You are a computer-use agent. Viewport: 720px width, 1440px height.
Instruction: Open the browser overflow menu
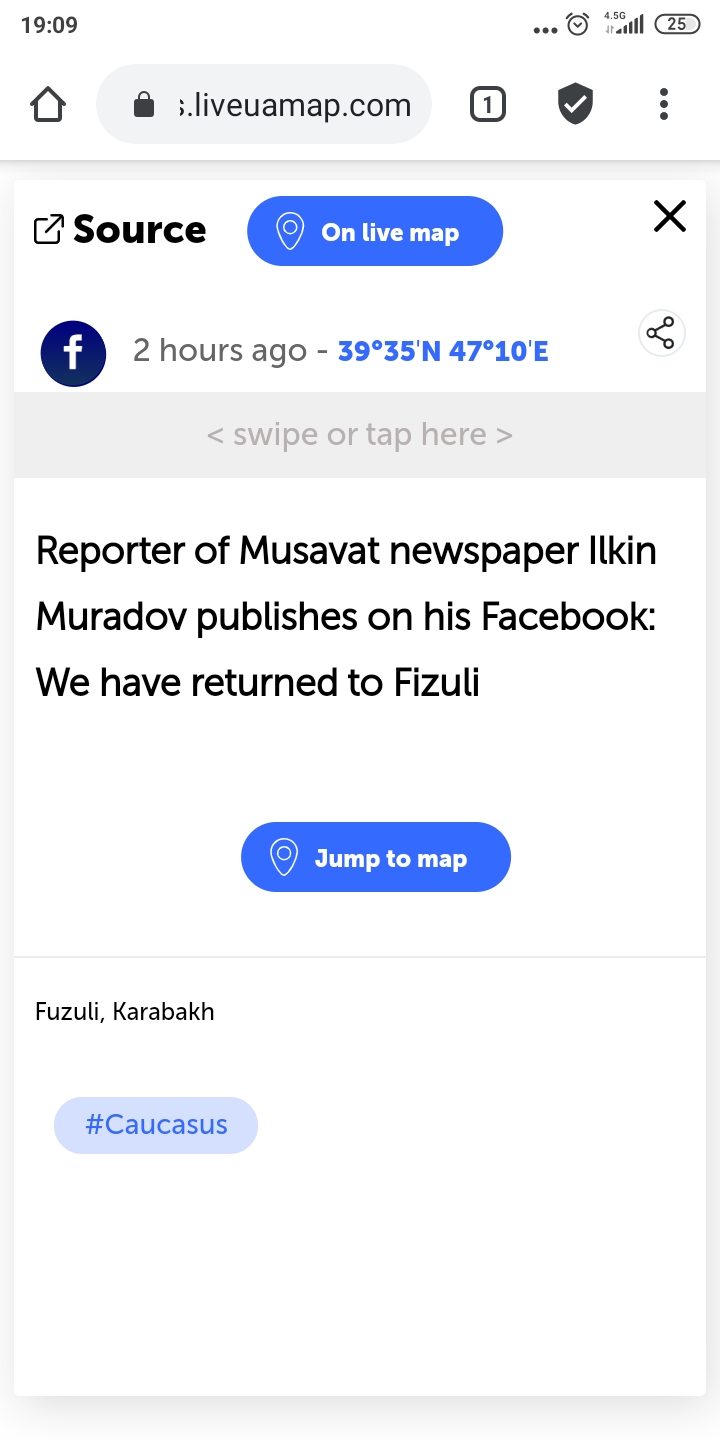(x=664, y=105)
